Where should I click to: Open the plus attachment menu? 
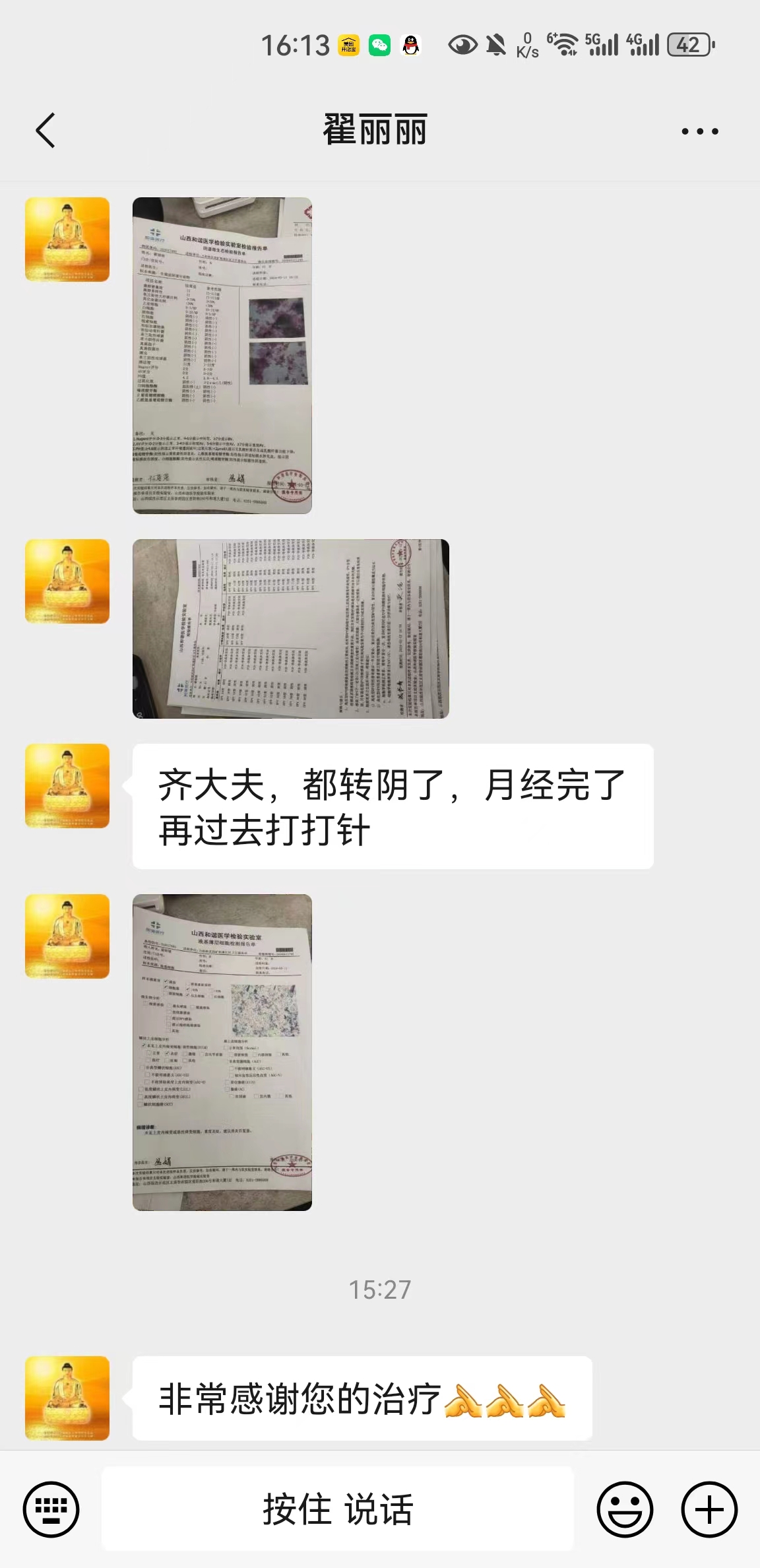tap(709, 1509)
